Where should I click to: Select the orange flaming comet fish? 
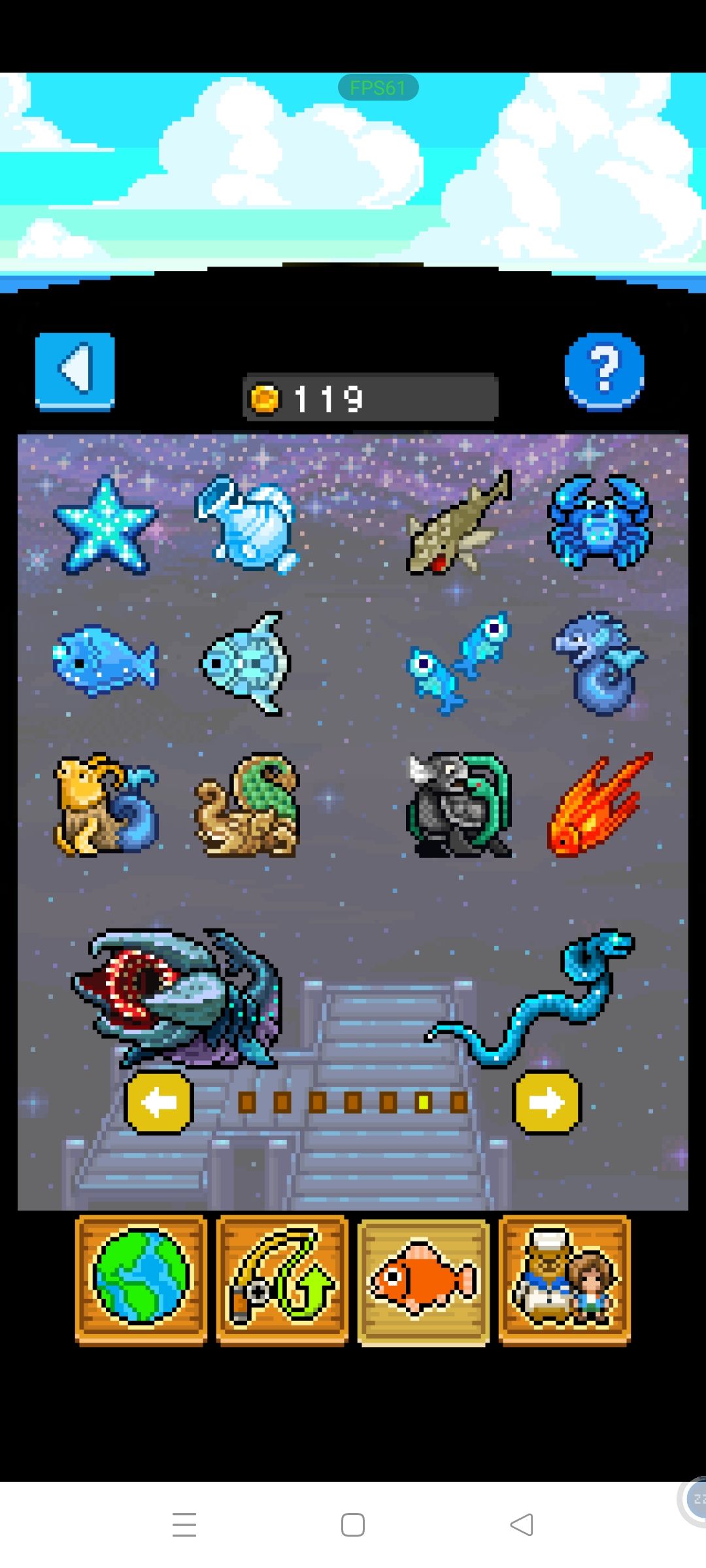click(x=599, y=804)
